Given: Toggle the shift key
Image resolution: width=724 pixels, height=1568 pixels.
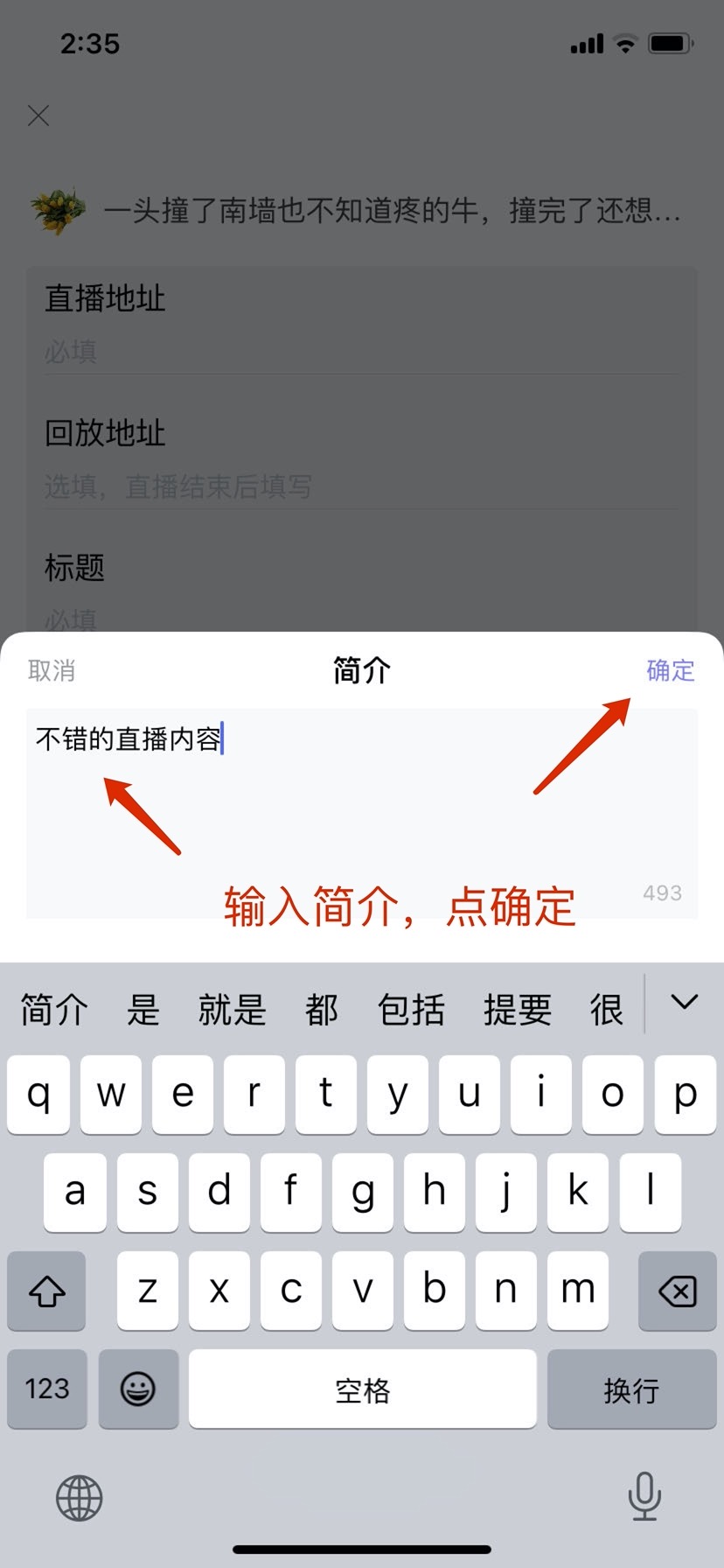Looking at the screenshot, I should [x=47, y=1291].
